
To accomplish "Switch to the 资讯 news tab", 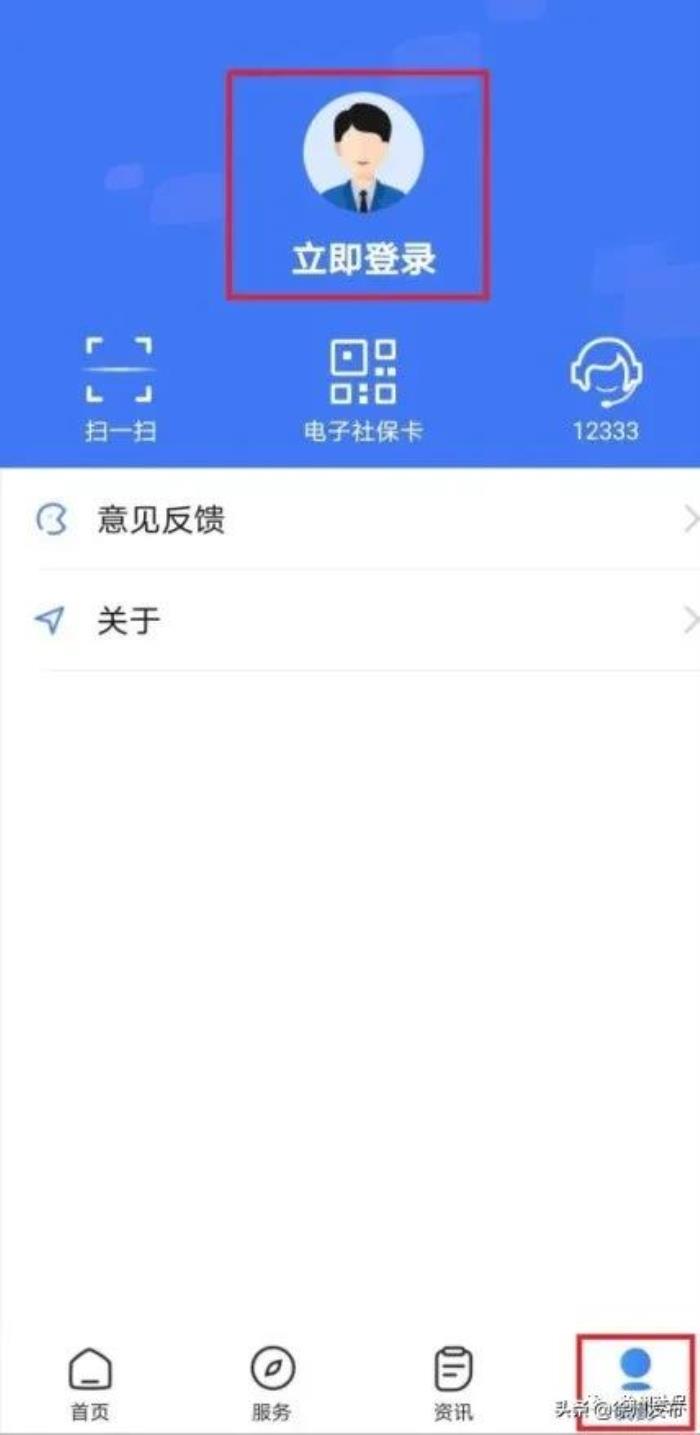I will tap(453, 1383).
